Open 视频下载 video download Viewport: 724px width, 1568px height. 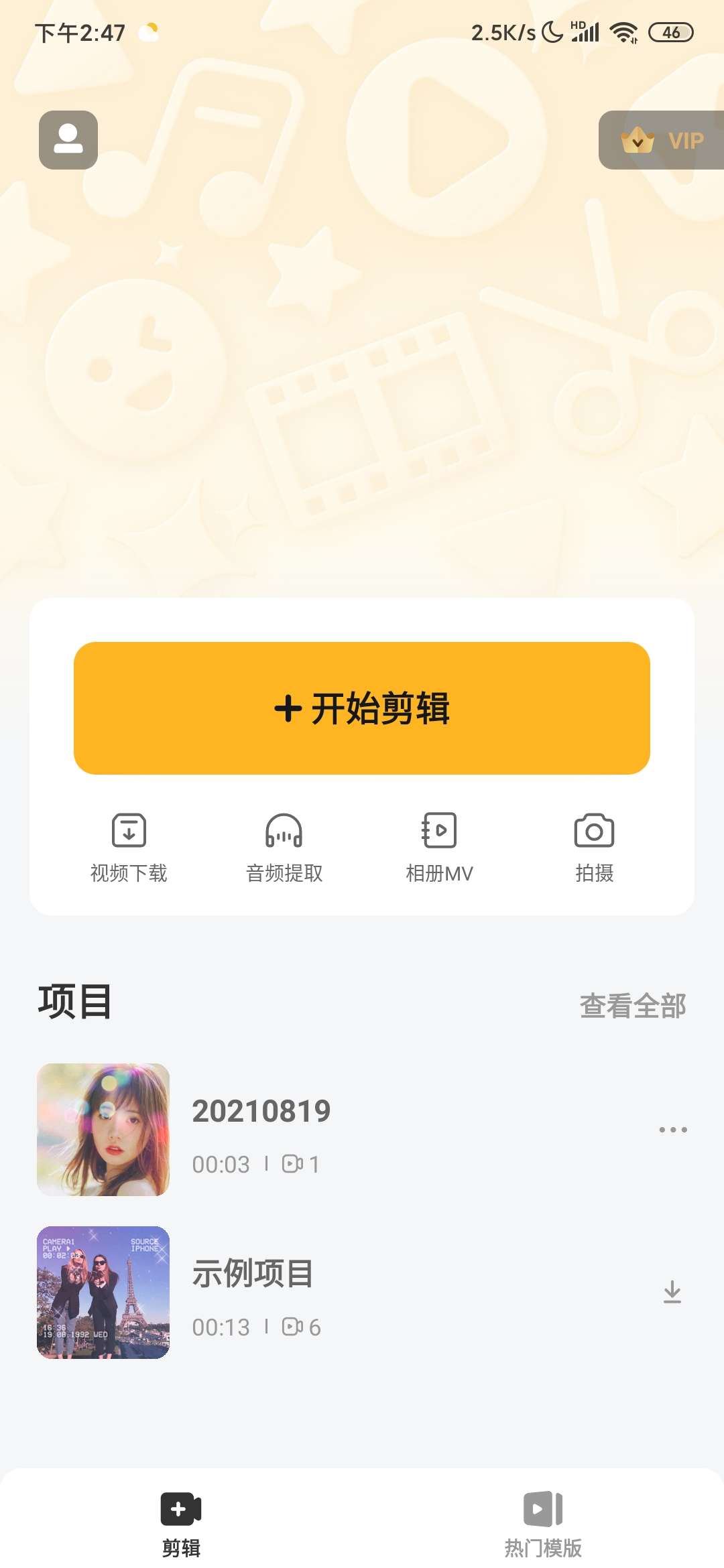tap(129, 848)
